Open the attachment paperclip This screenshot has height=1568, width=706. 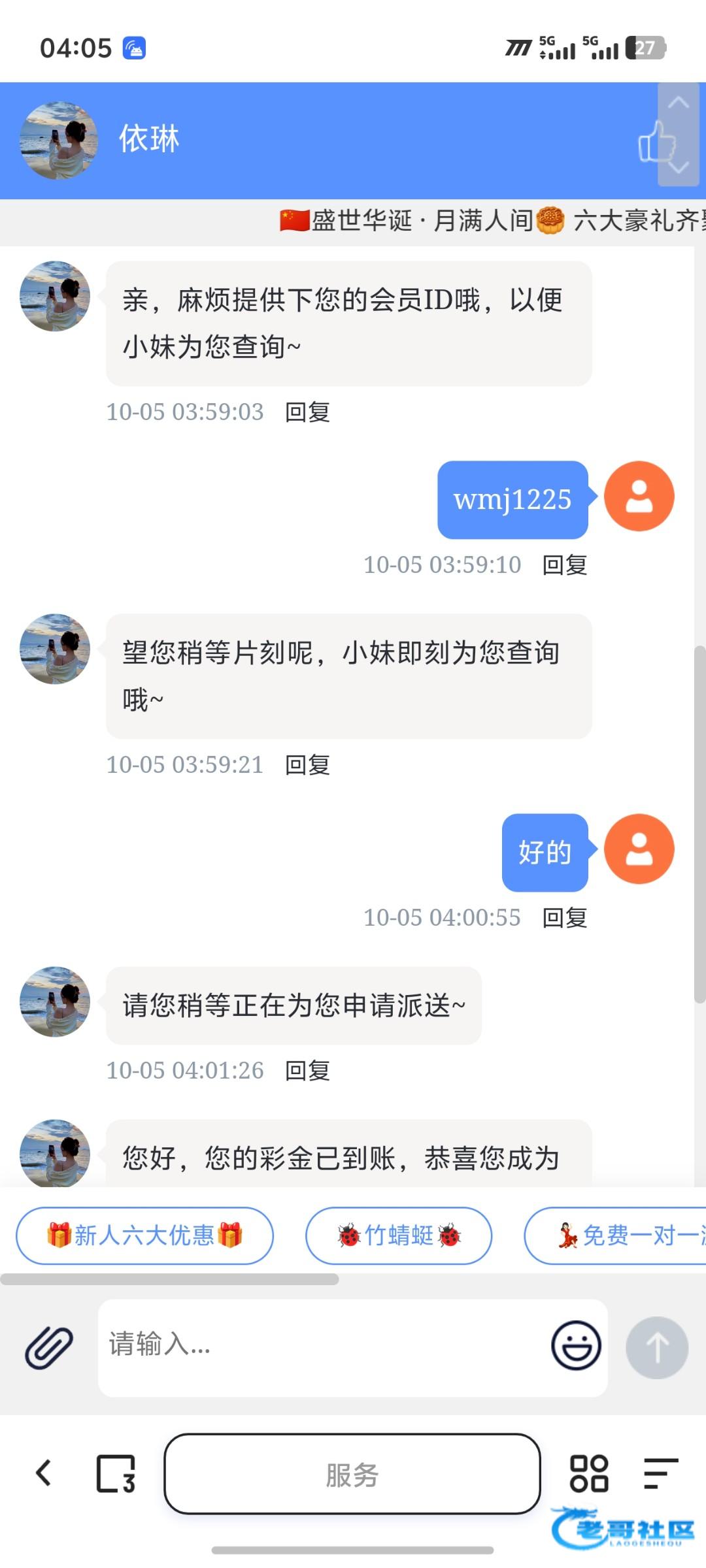pos(49,1348)
